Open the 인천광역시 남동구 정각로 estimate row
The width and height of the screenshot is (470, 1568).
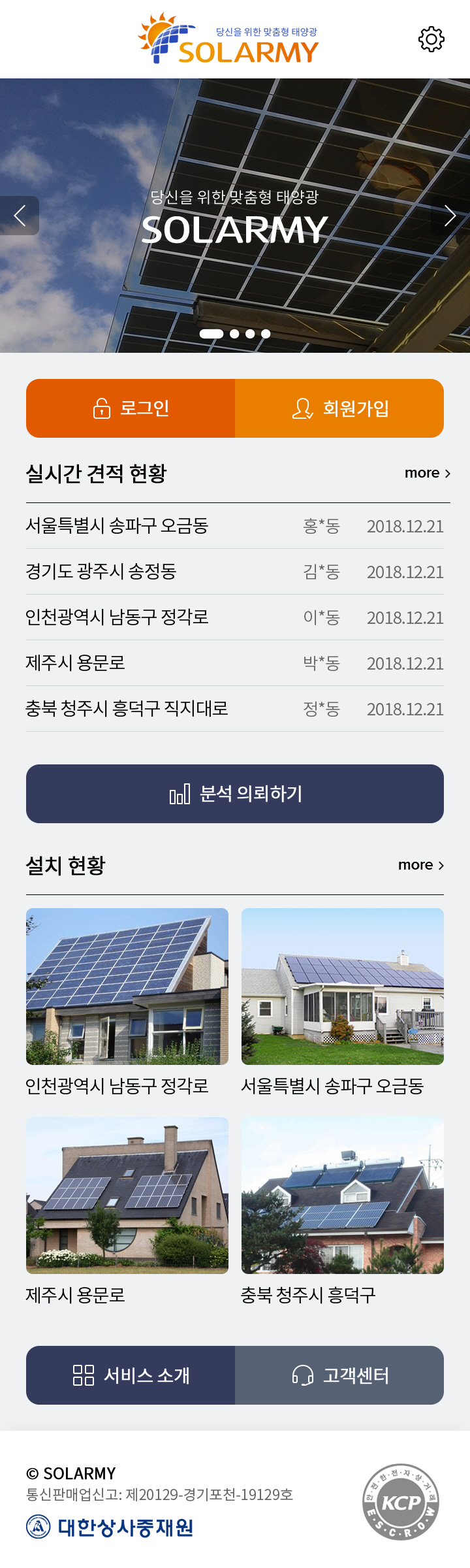point(235,617)
